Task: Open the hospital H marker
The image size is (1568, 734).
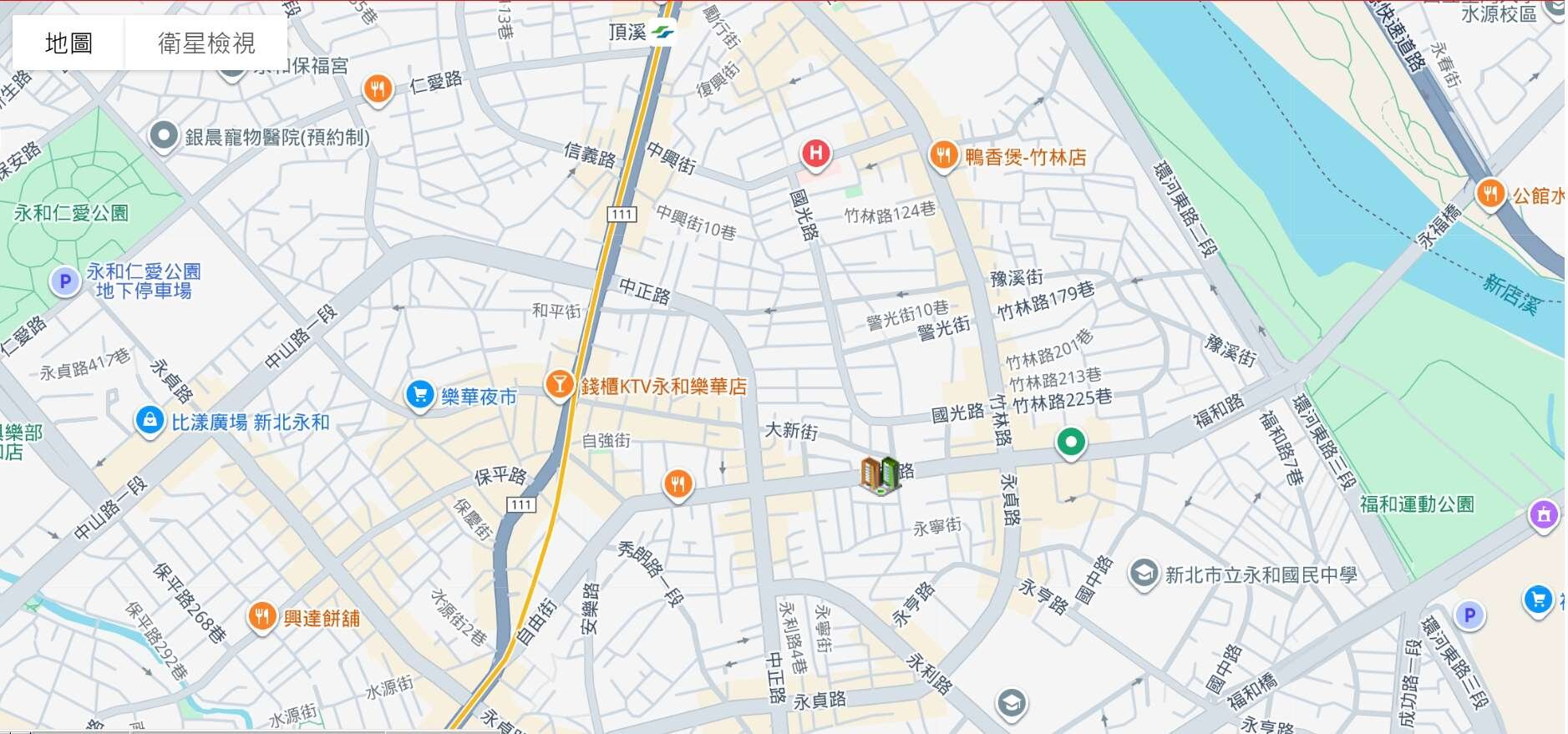Action: tap(815, 153)
